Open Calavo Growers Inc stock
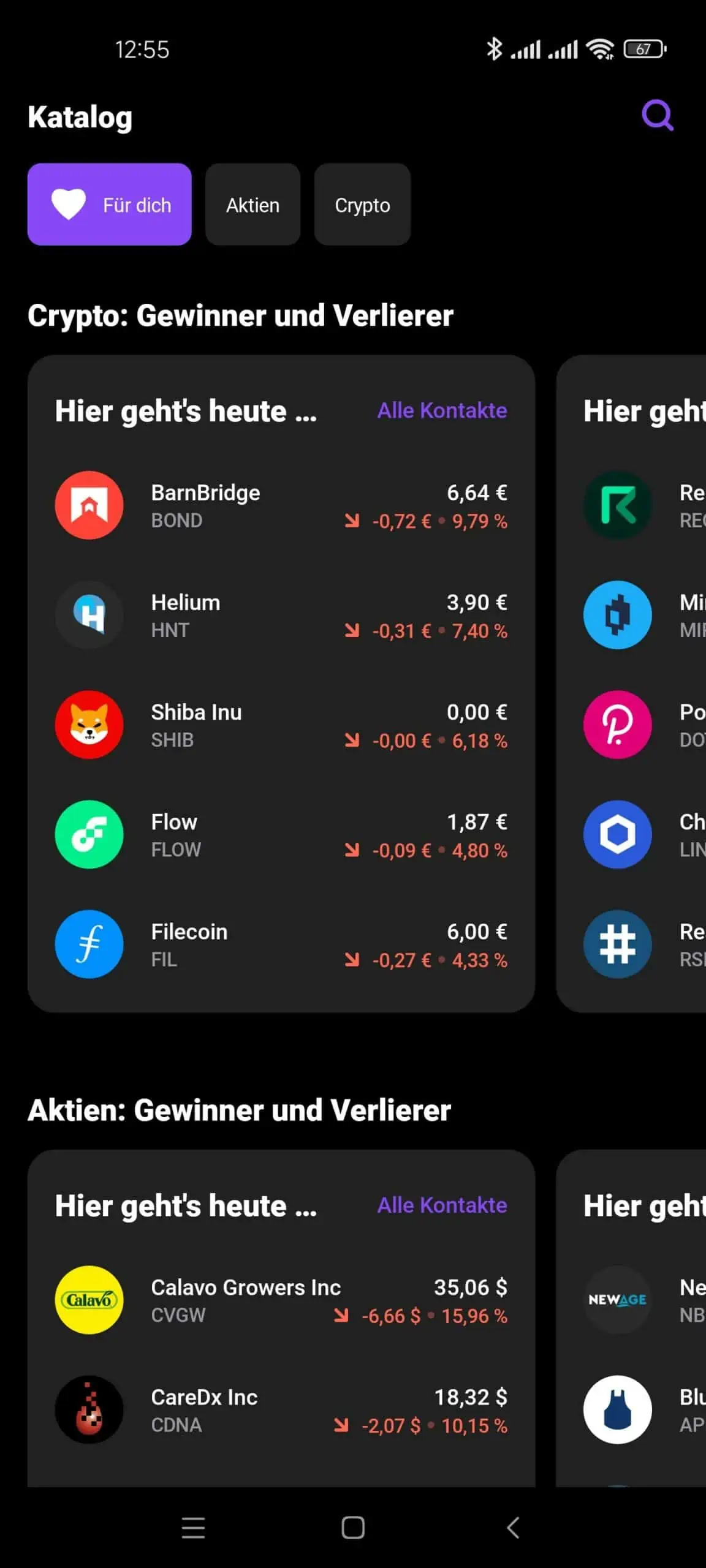The height and width of the screenshot is (1568, 706). (x=281, y=1300)
